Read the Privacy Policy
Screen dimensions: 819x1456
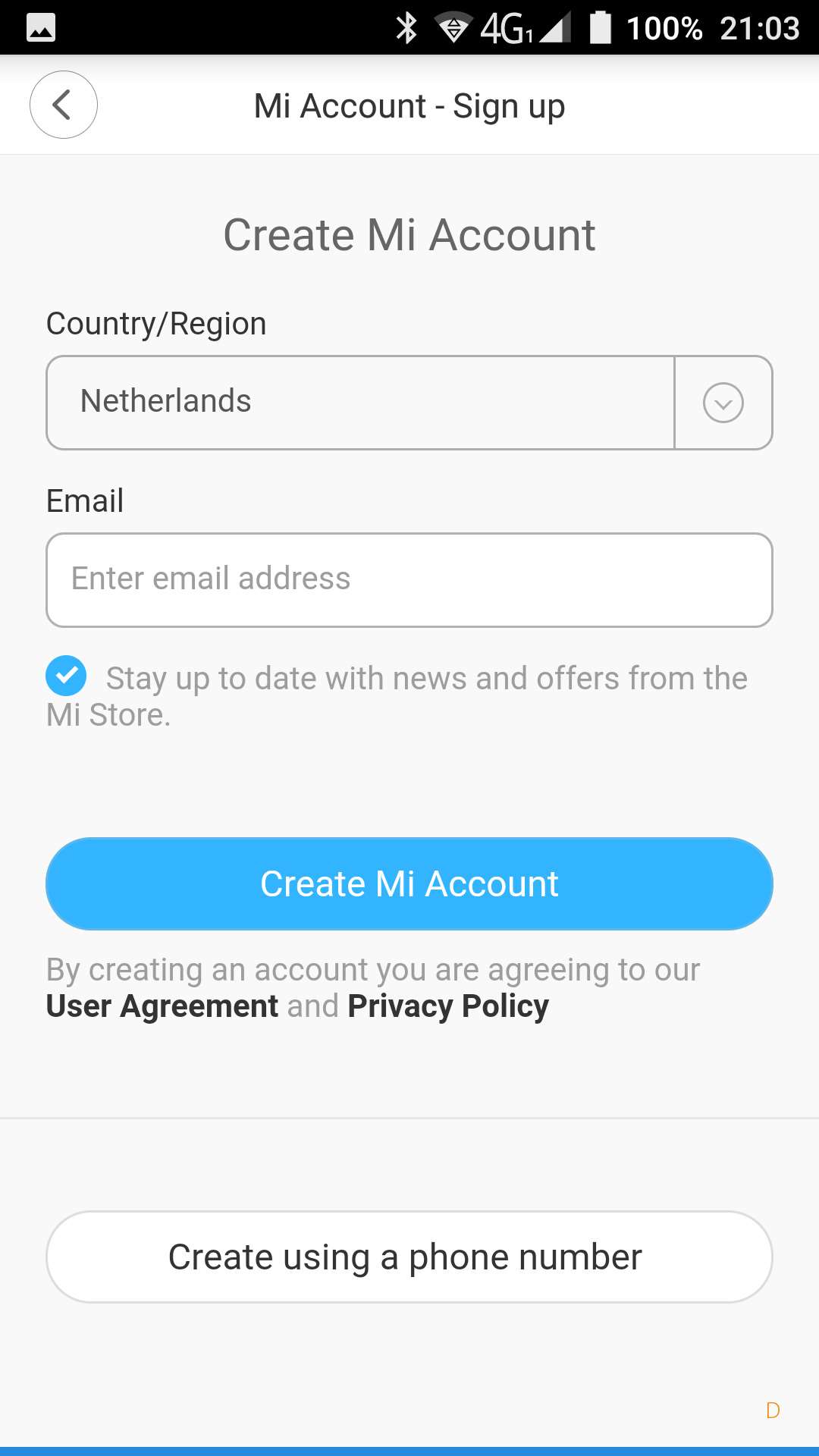pos(447,1006)
